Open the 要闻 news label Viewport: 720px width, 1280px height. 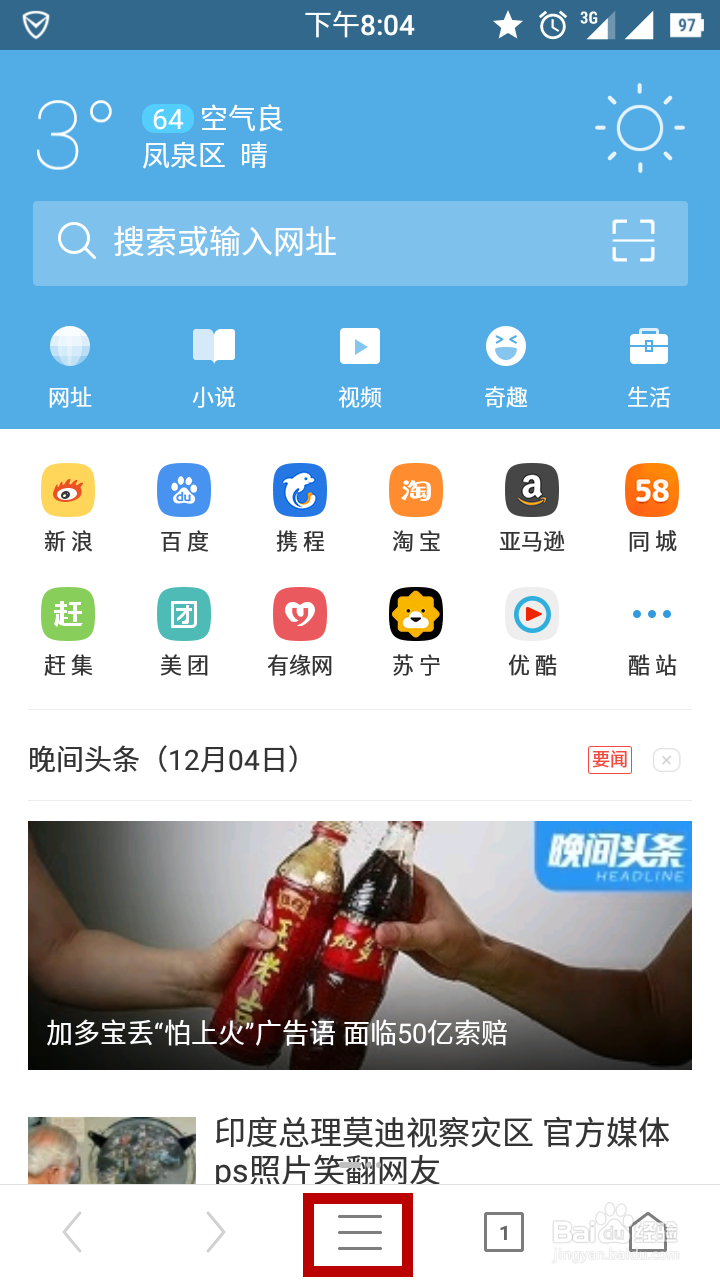611,760
